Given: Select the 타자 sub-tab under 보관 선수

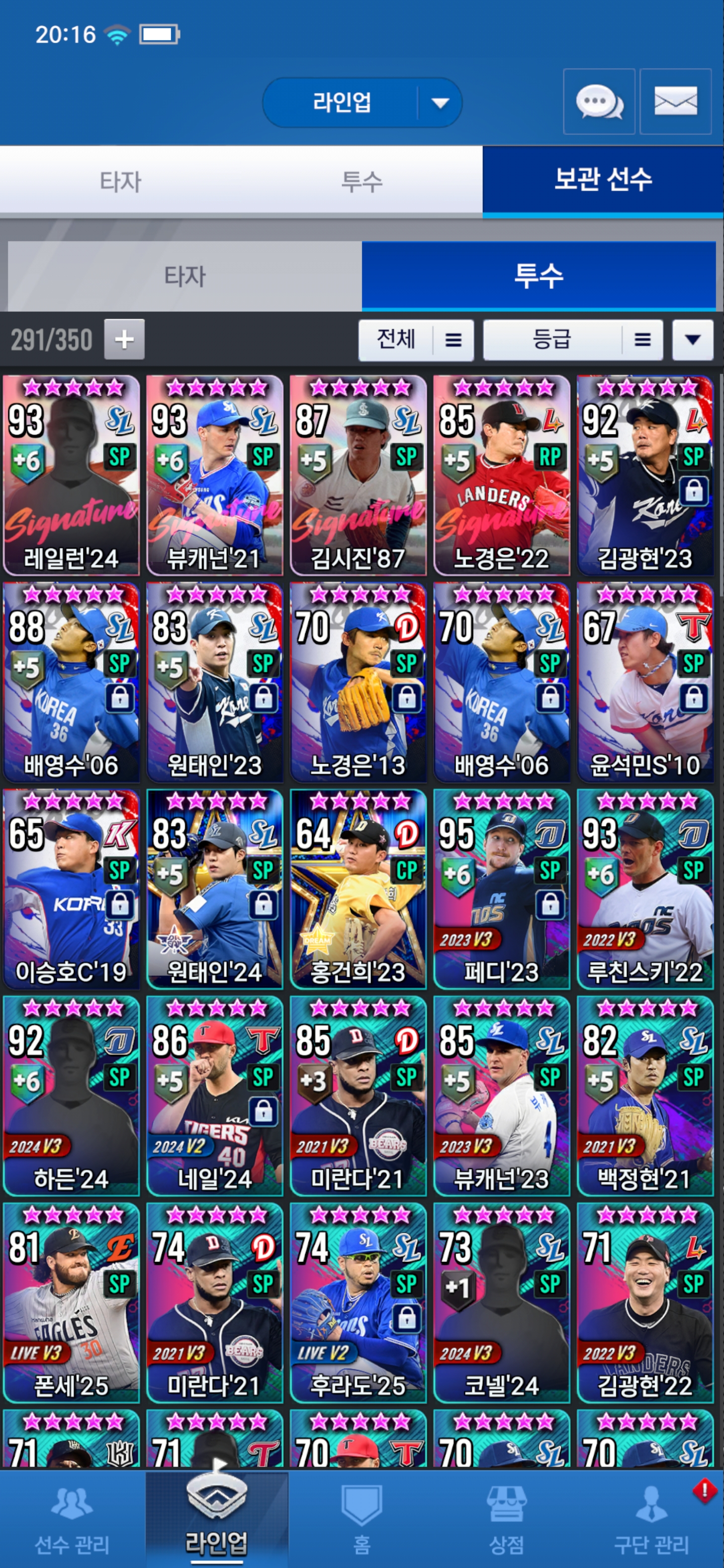Looking at the screenshot, I should [185, 276].
